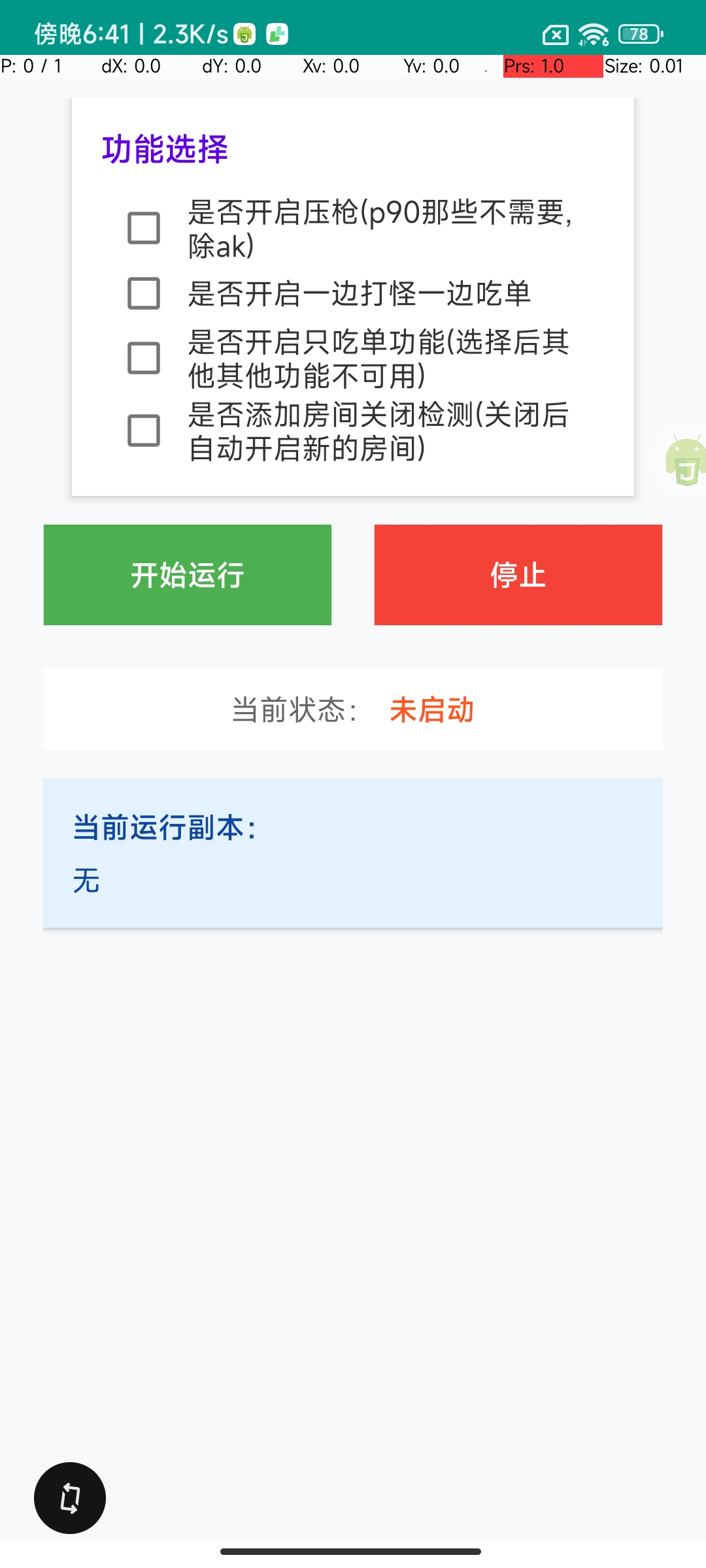Toggle the 房间关闭检测 checkbox
The width and height of the screenshot is (706, 1568).
coord(144,431)
